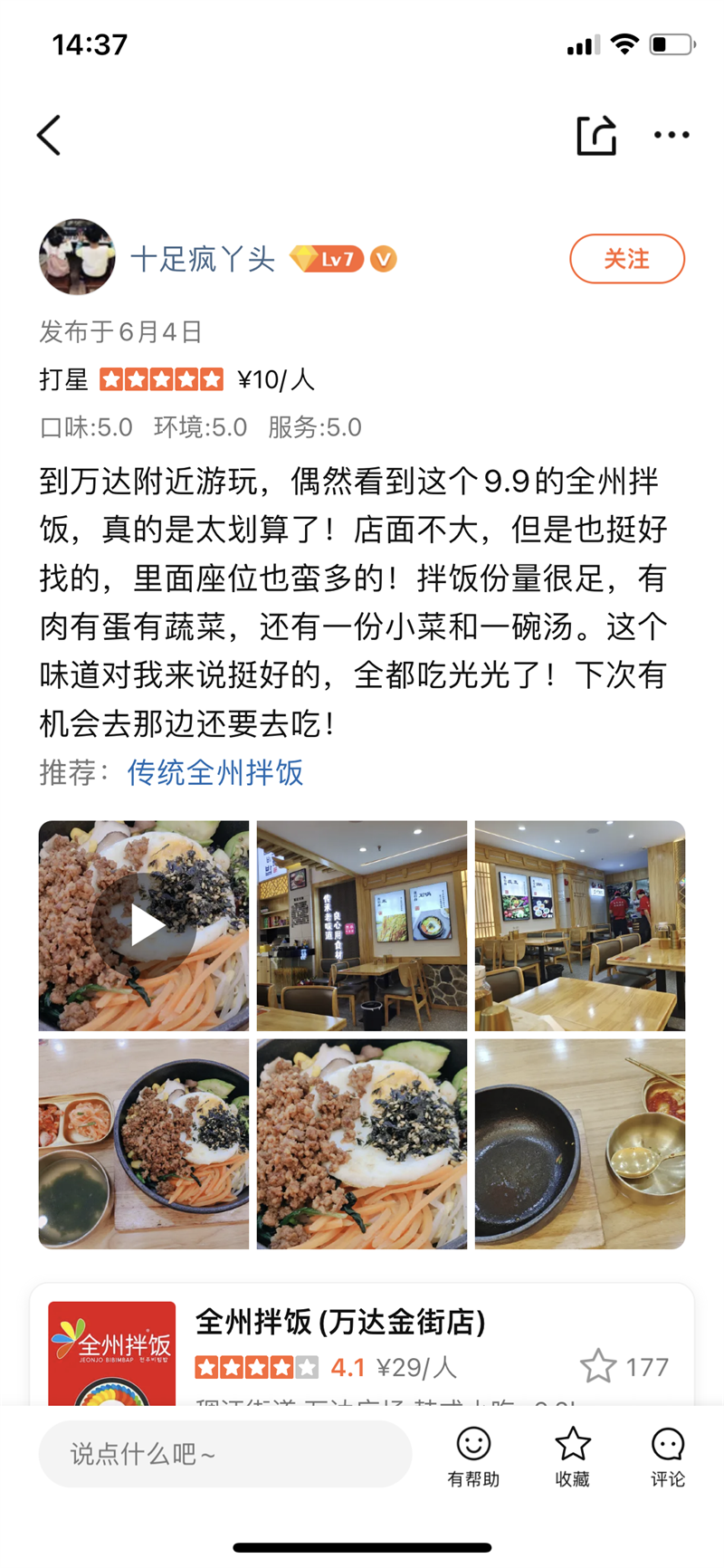The height and width of the screenshot is (1568, 724).
Task: Open 十足疯丫头's profile avatar
Action: tap(77, 257)
